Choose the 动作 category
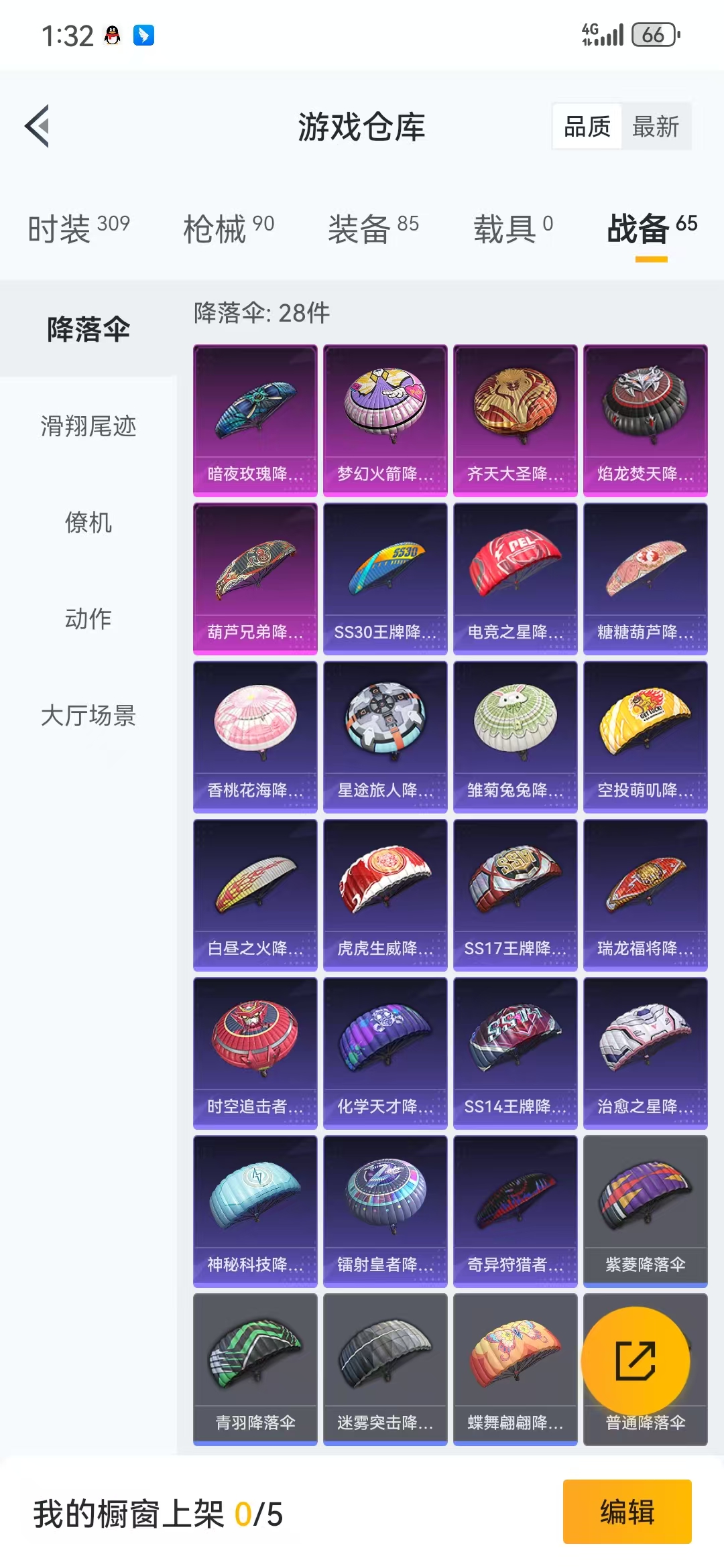This screenshot has height=1568, width=724. point(88,618)
